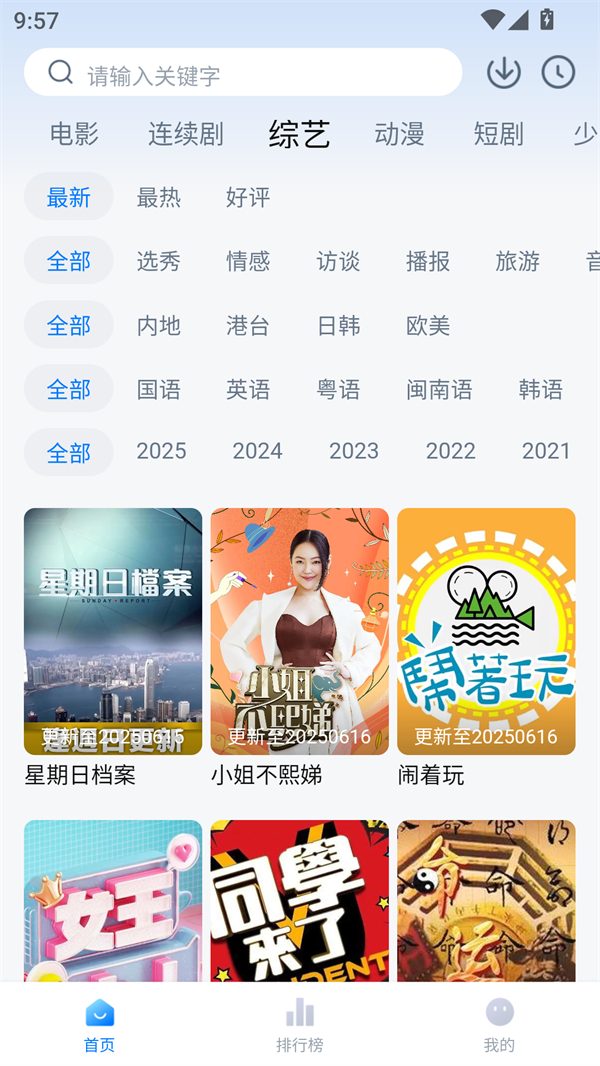Image resolution: width=600 pixels, height=1066 pixels.
Task: Select year 2024 filter
Action: pyautogui.click(x=258, y=451)
